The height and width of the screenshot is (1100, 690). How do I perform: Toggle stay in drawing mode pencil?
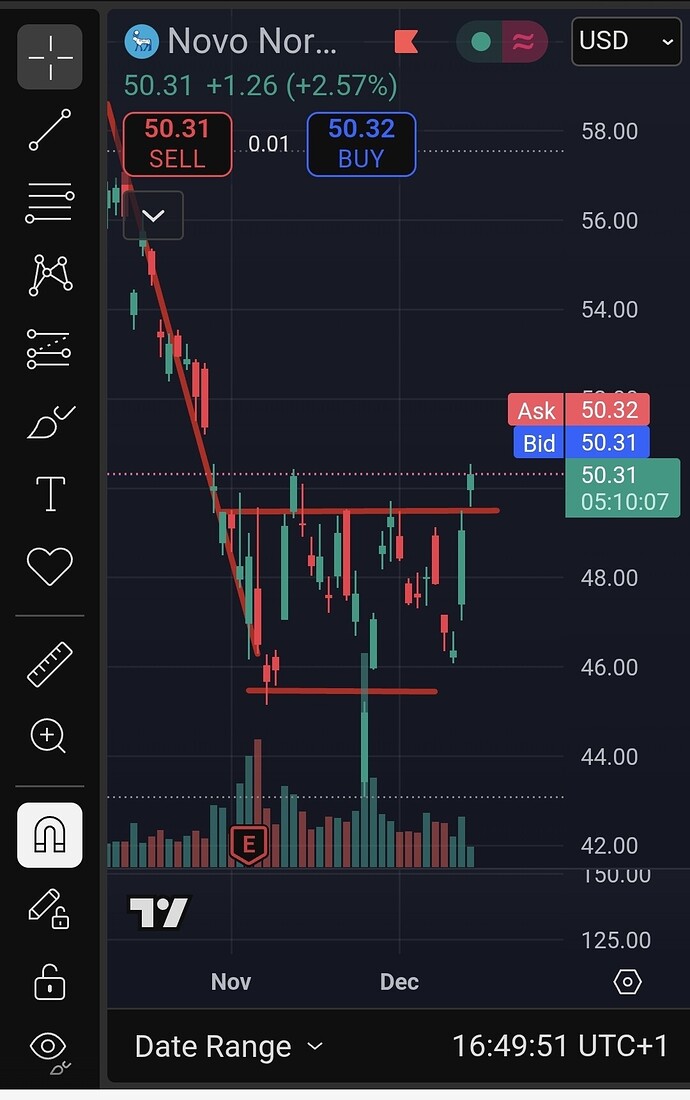coord(48,908)
